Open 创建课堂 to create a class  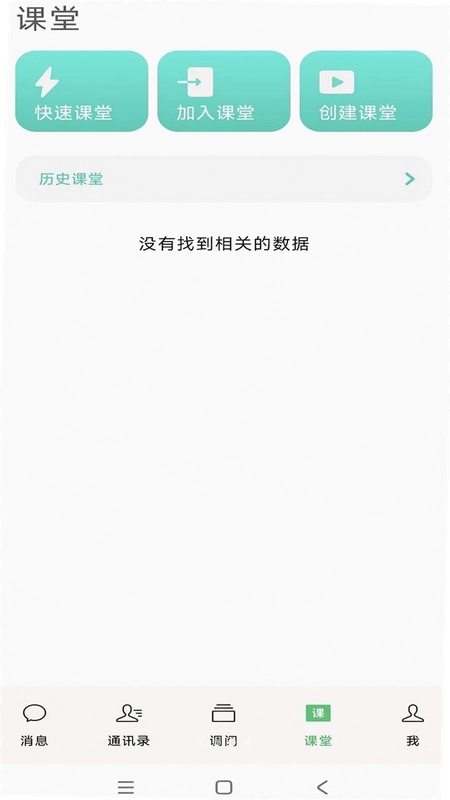[366, 91]
